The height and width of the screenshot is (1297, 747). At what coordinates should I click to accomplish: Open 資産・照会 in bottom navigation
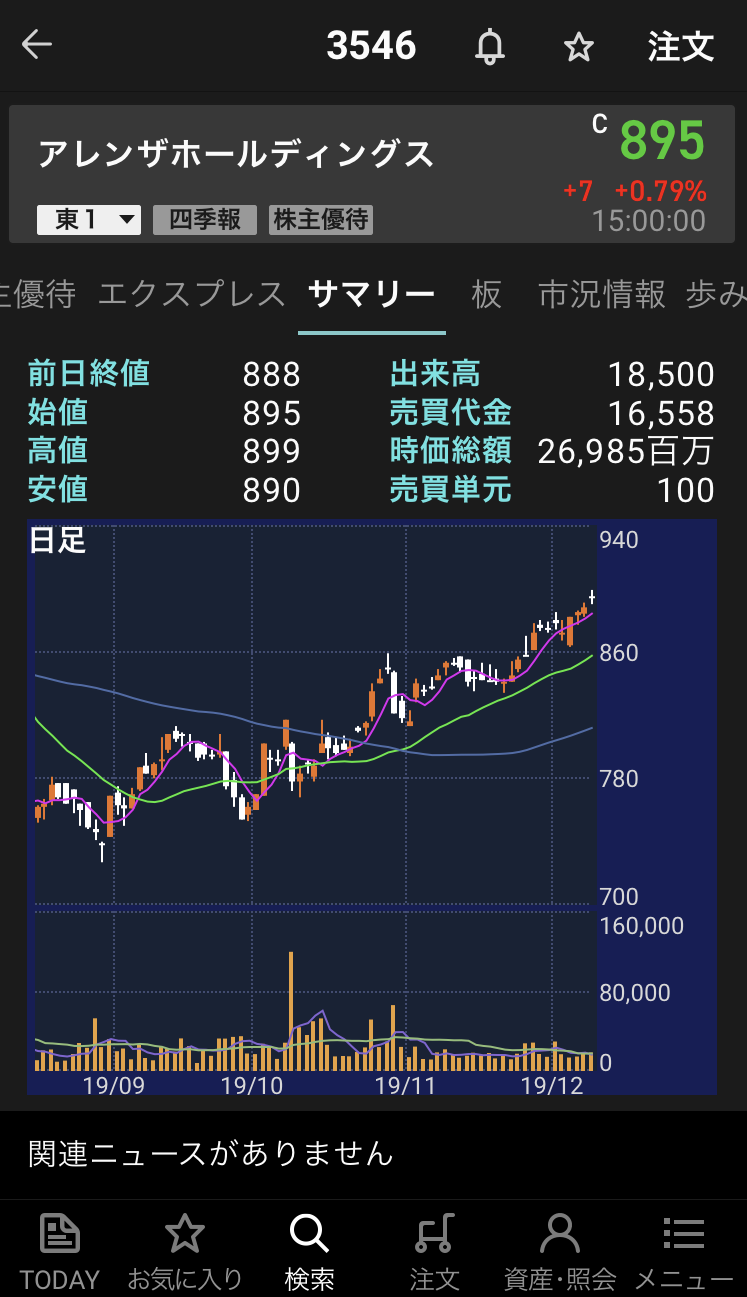[x=559, y=1250]
